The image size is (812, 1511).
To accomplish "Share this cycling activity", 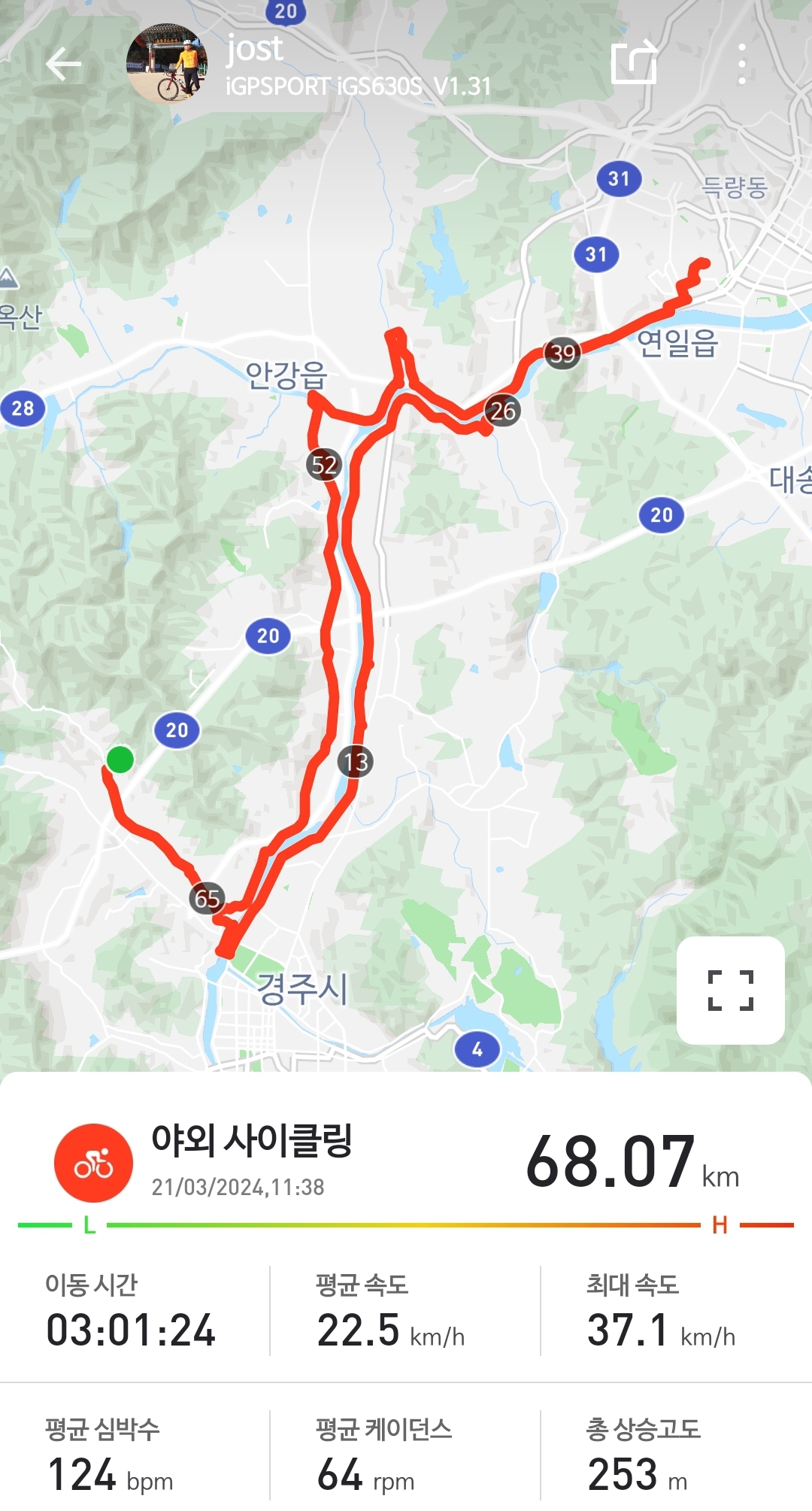I will tap(634, 62).
